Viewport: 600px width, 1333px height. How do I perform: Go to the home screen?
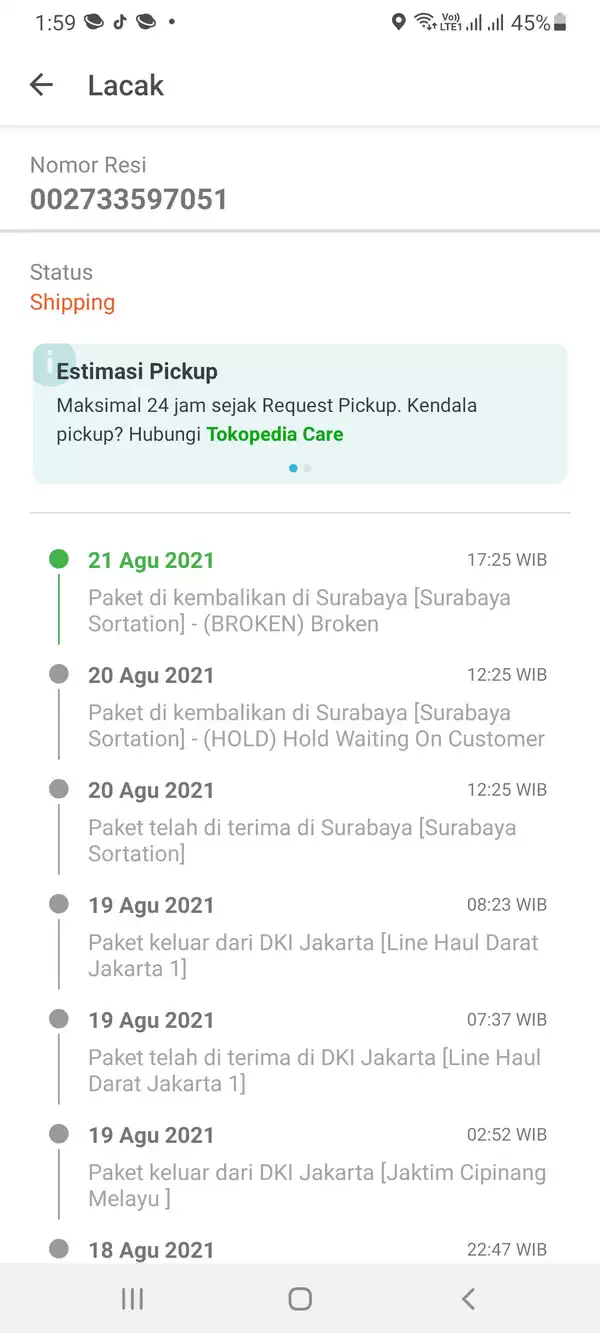point(300,1298)
